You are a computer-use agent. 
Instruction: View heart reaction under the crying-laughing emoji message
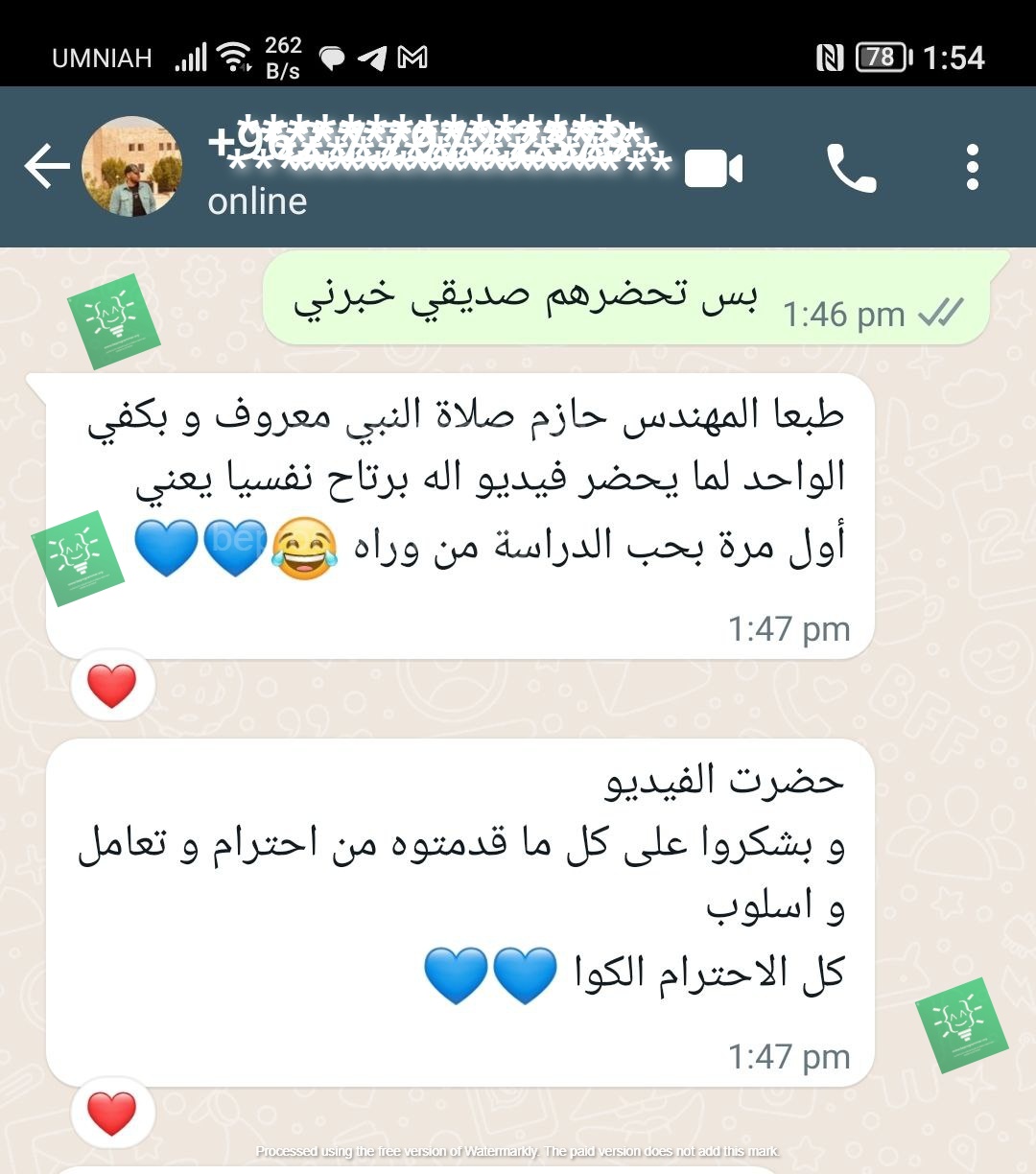[112, 686]
